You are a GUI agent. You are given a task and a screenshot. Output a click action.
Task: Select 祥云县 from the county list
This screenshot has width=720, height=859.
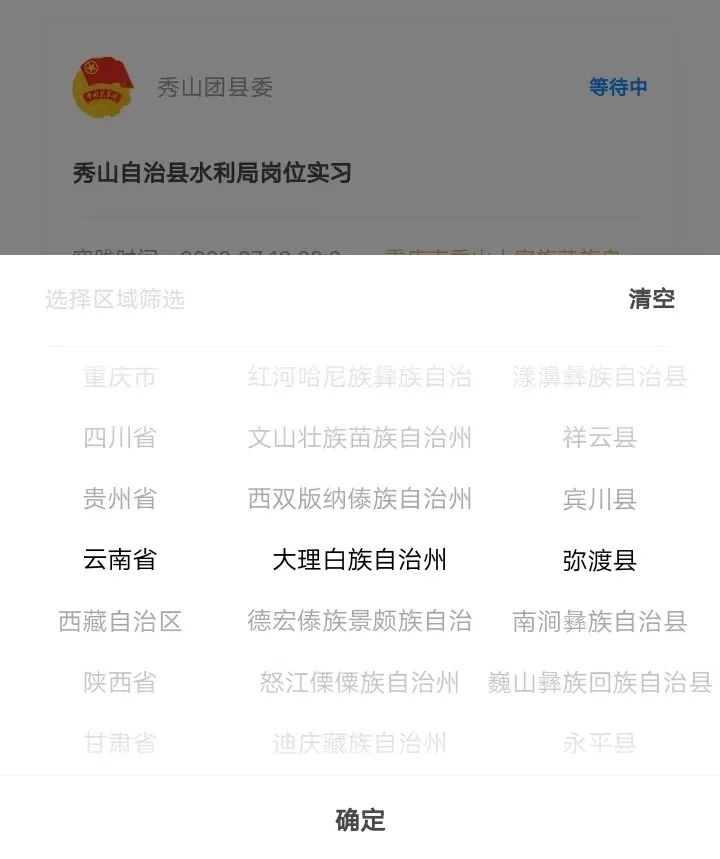(601, 438)
